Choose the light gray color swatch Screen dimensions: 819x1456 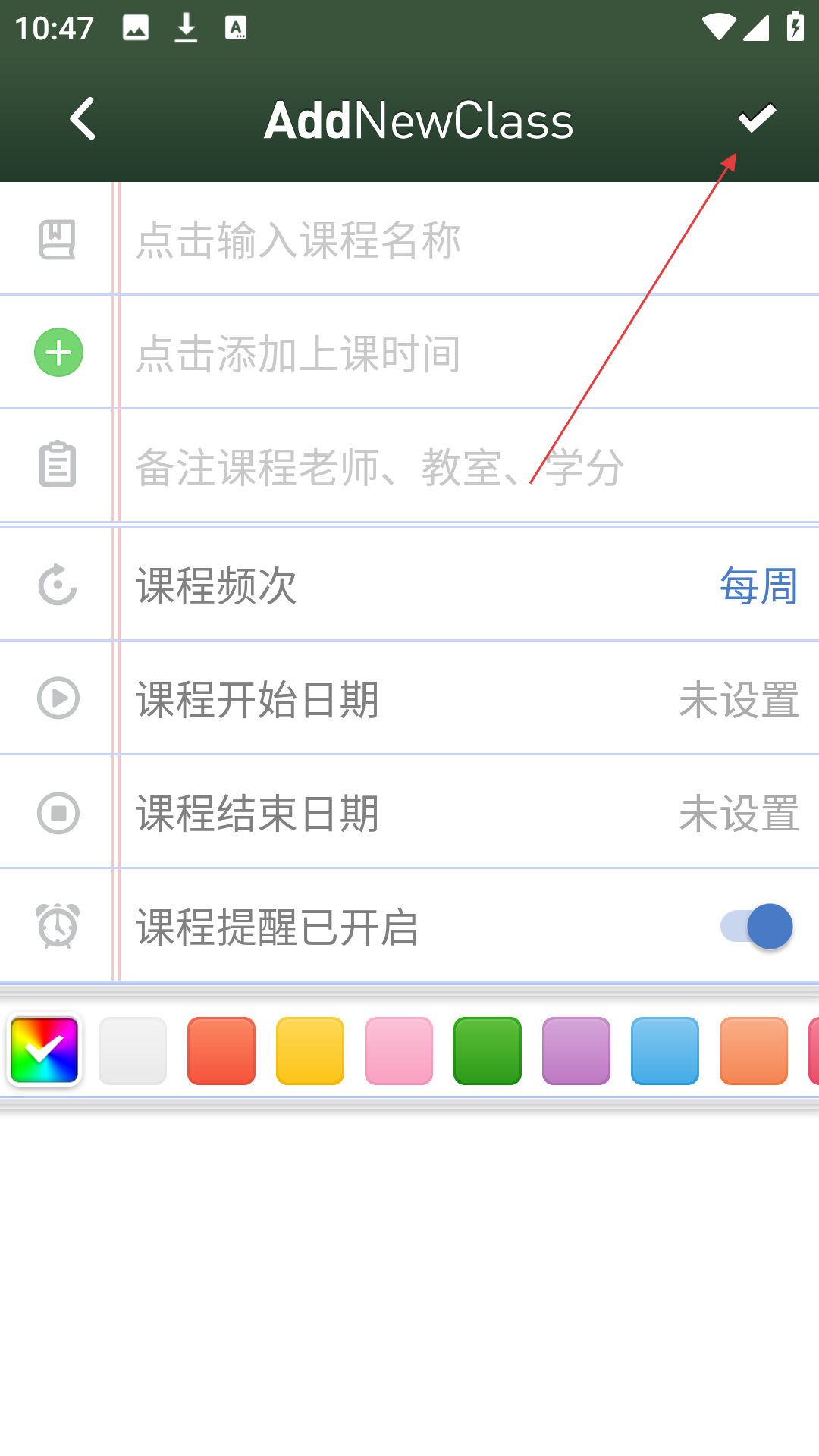[x=133, y=1051]
